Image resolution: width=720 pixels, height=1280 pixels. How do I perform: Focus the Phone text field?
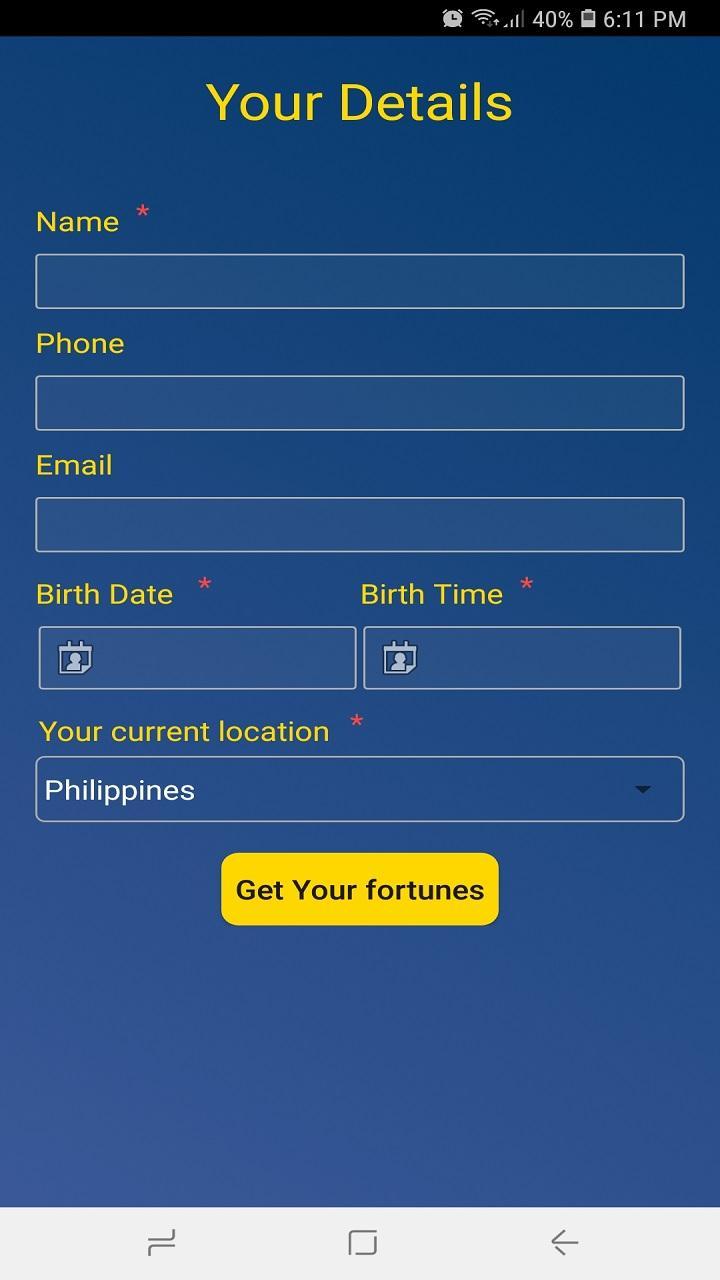pyautogui.click(x=360, y=403)
